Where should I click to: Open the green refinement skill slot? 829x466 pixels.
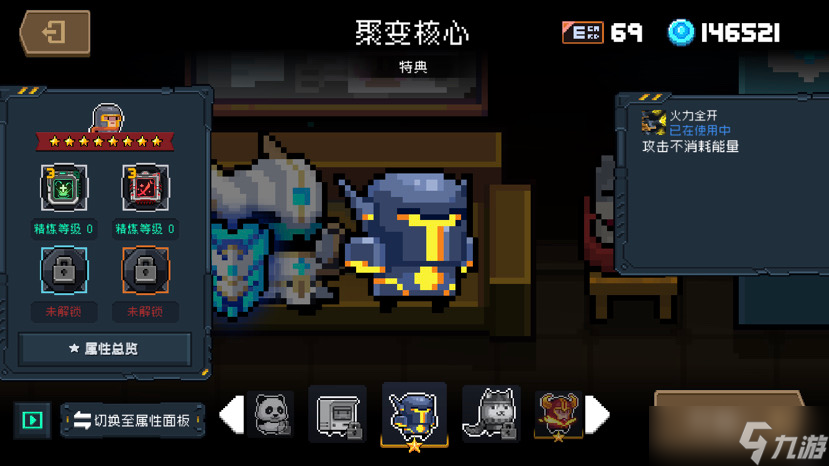(63, 187)
